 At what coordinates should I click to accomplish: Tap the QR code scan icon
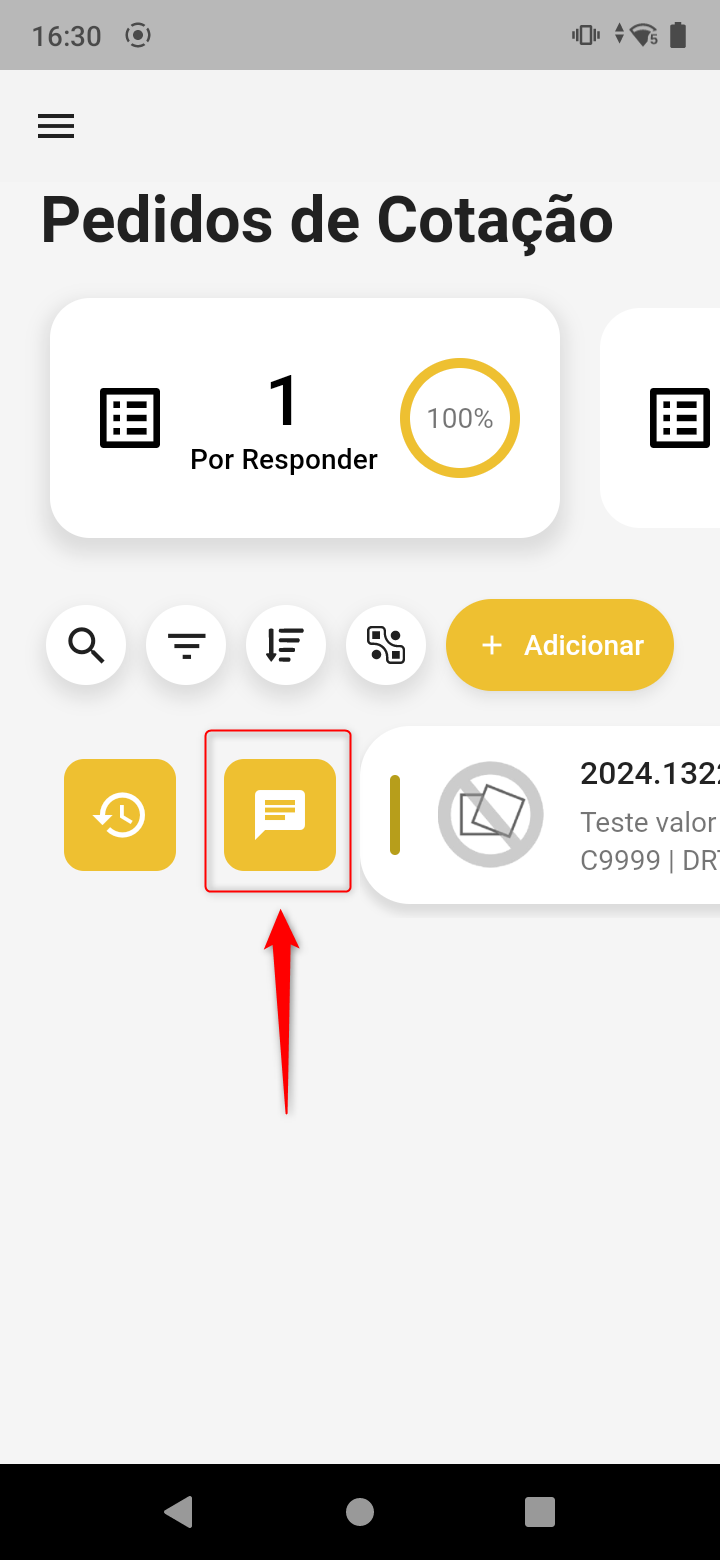click(386, 645)
